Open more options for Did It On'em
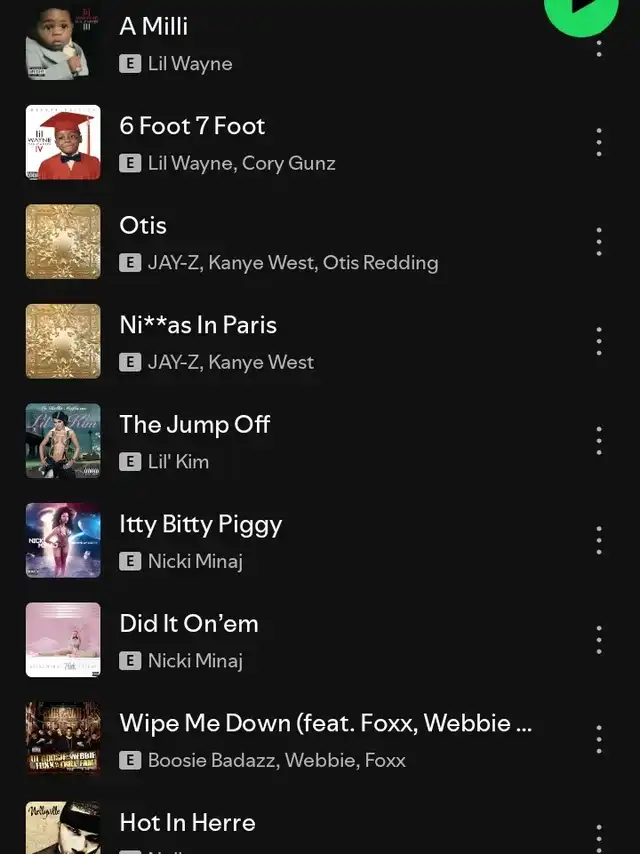 click(599, 639)
